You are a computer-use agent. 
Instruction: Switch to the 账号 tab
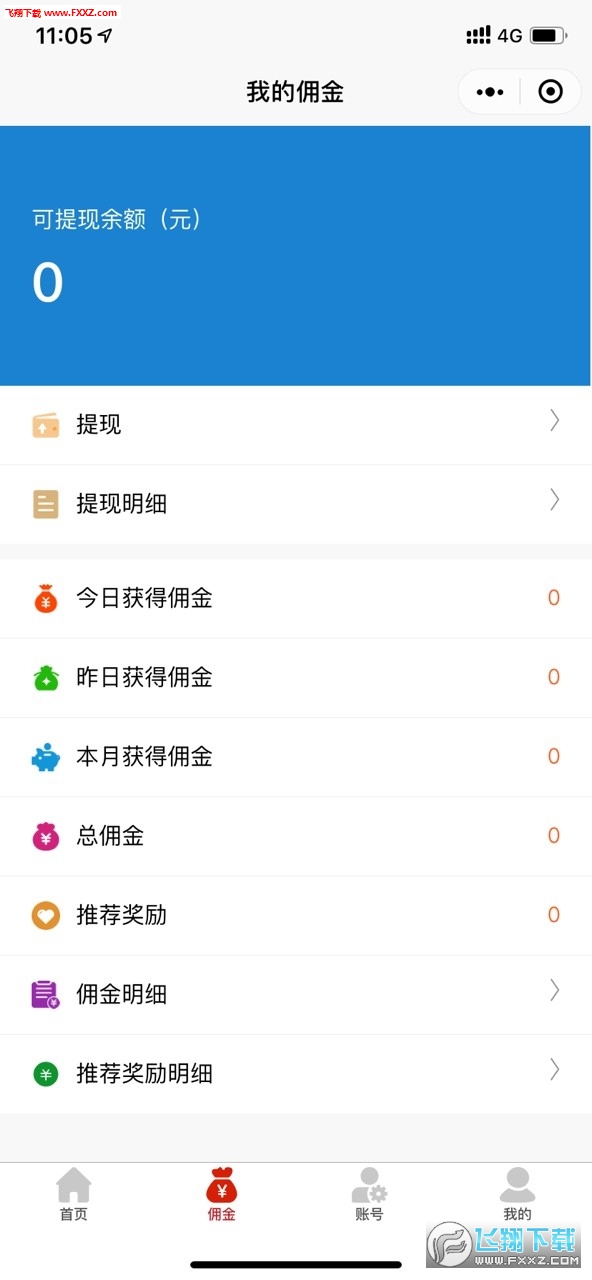click(x=369, y=1195)
